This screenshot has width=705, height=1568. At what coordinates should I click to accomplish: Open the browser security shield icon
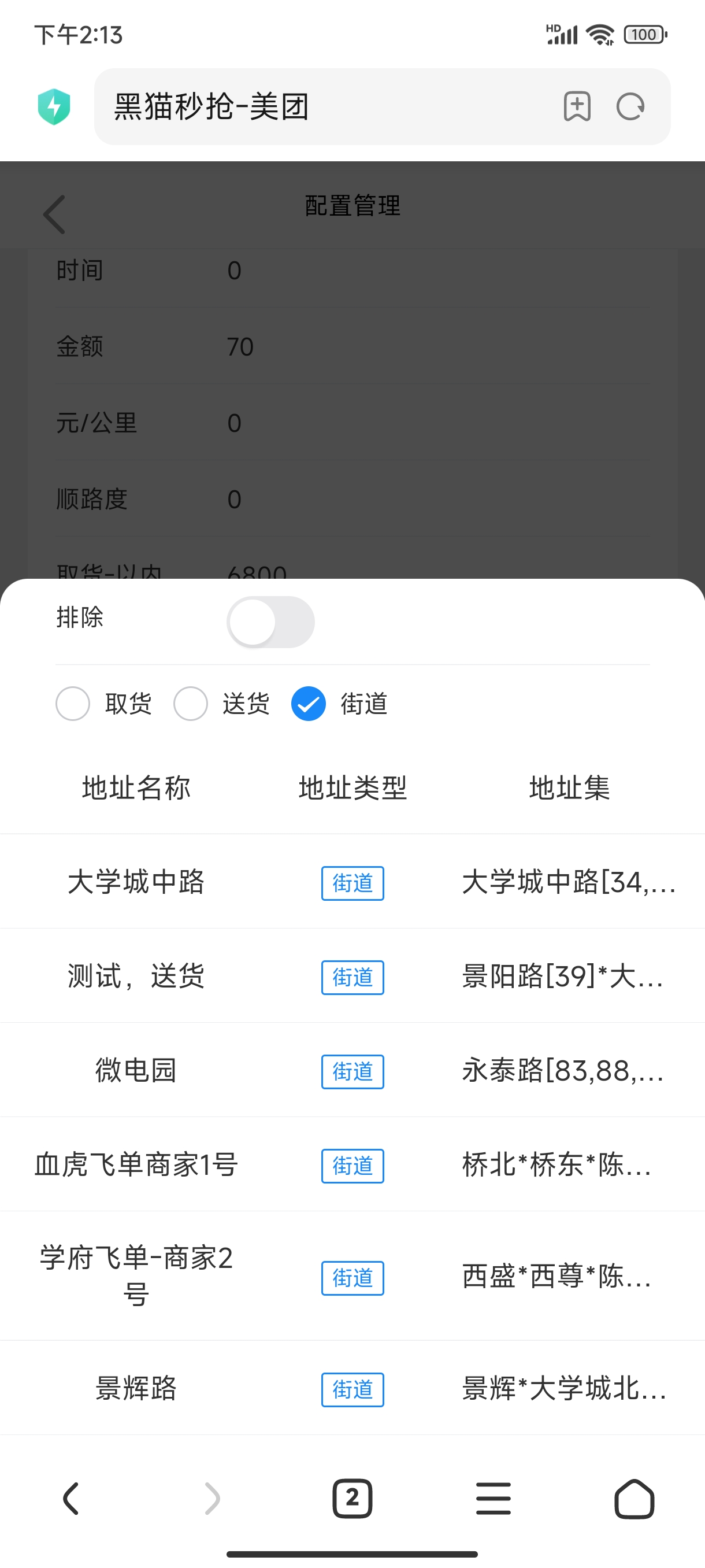point(54,107)
